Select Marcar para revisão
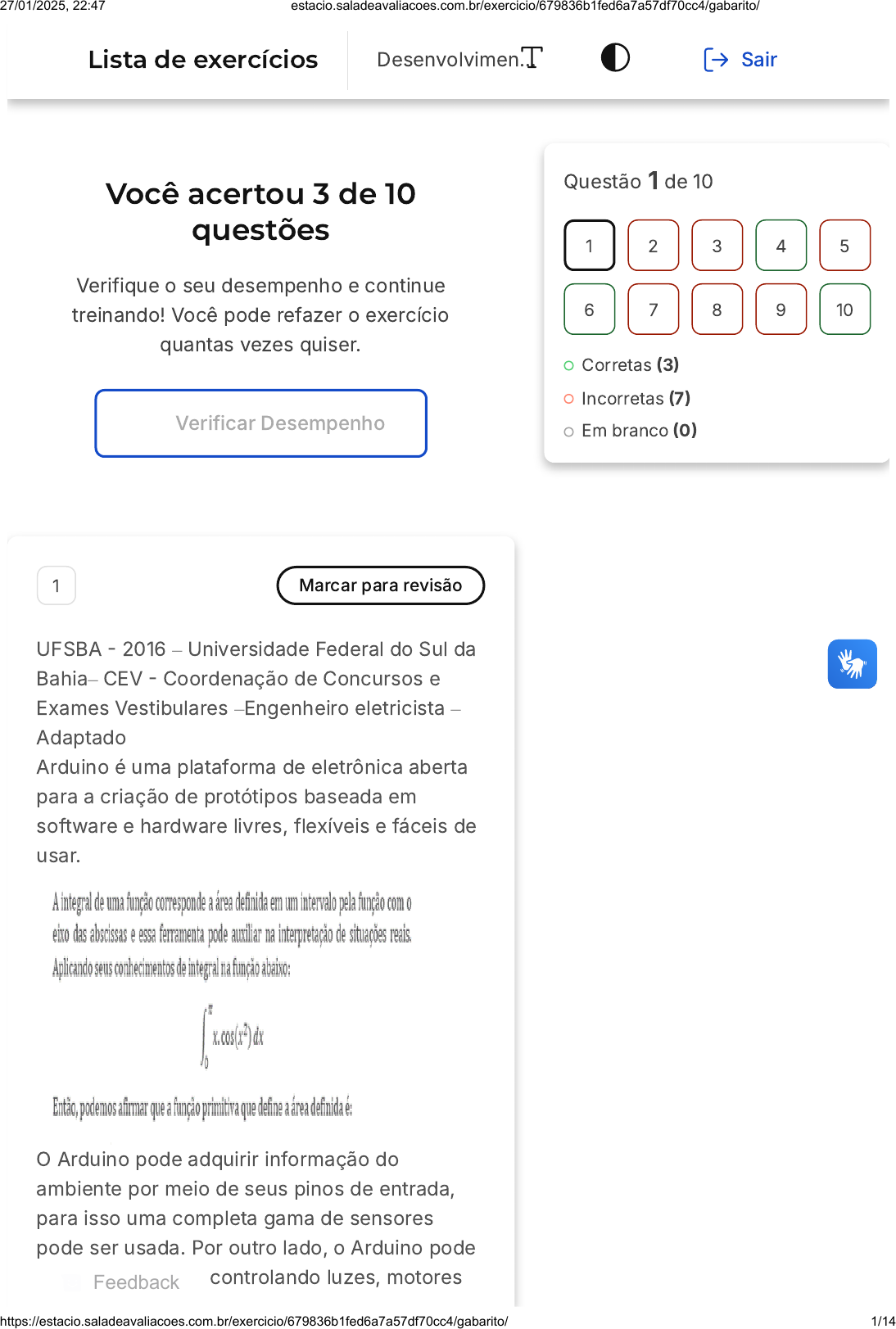The width and height of the screenshot is (896, 1329). point(381,585)
